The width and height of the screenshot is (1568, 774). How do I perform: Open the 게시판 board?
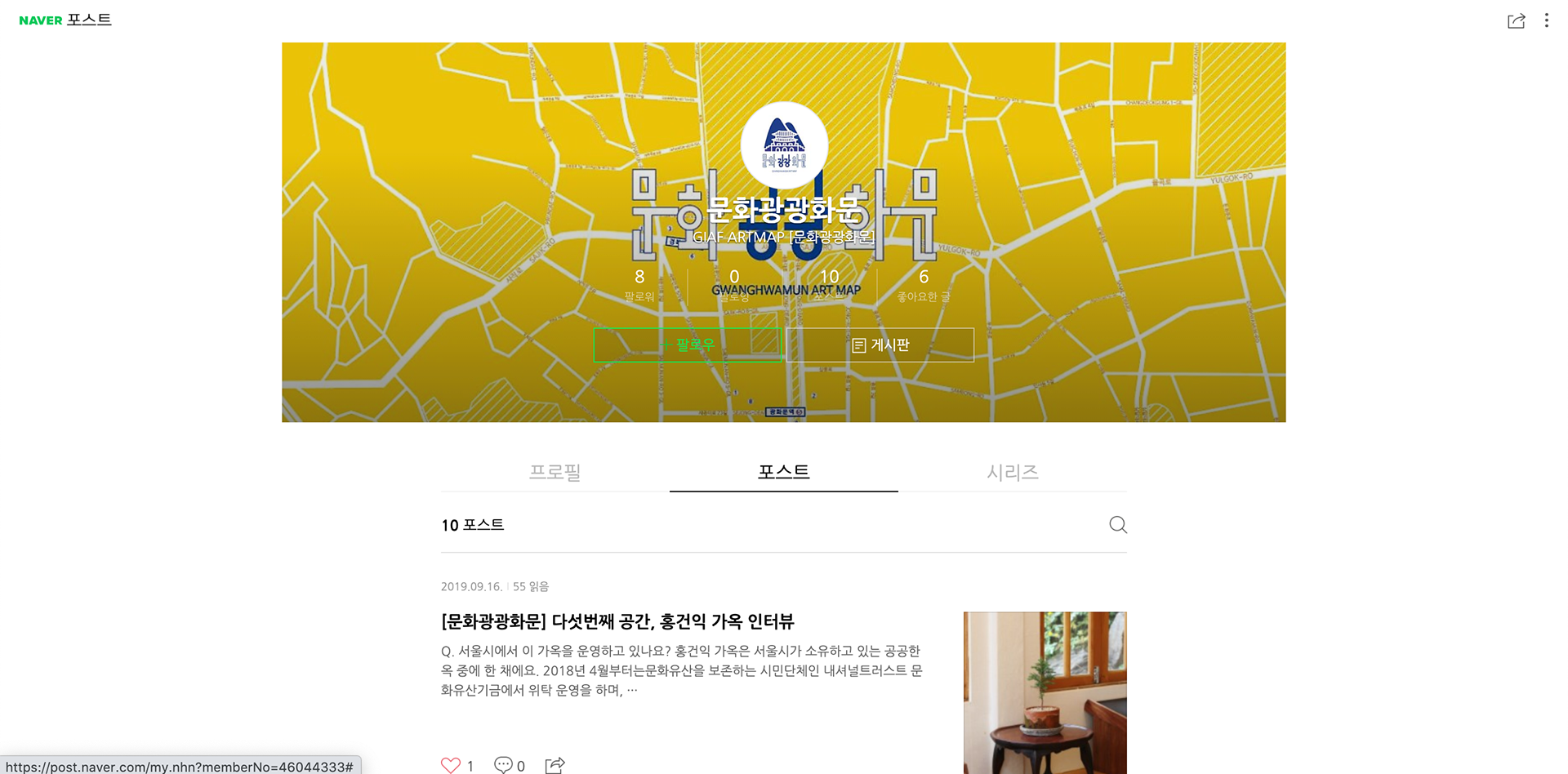[x=880, y=345]
